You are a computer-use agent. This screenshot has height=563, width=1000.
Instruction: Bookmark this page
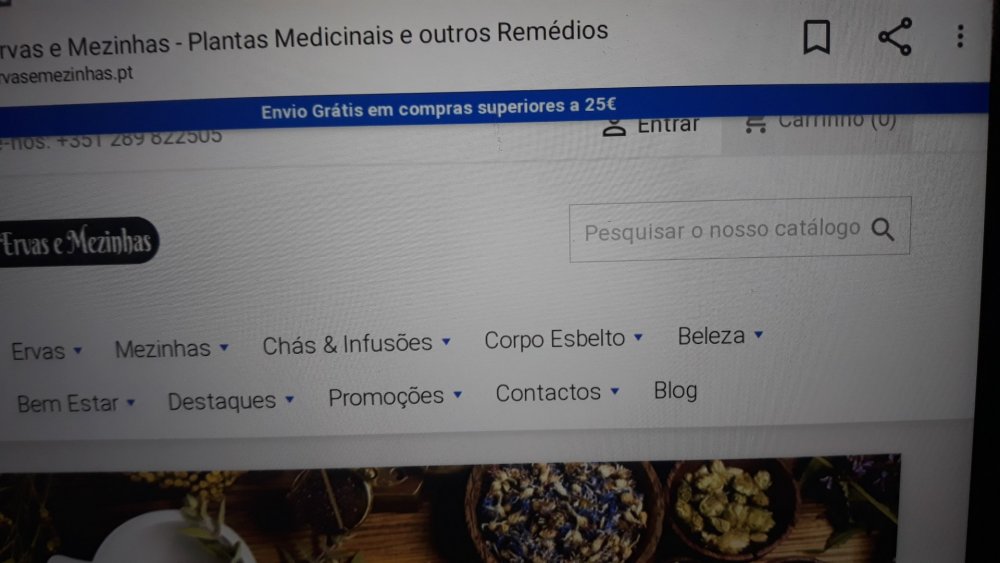(x=816, y=38)
